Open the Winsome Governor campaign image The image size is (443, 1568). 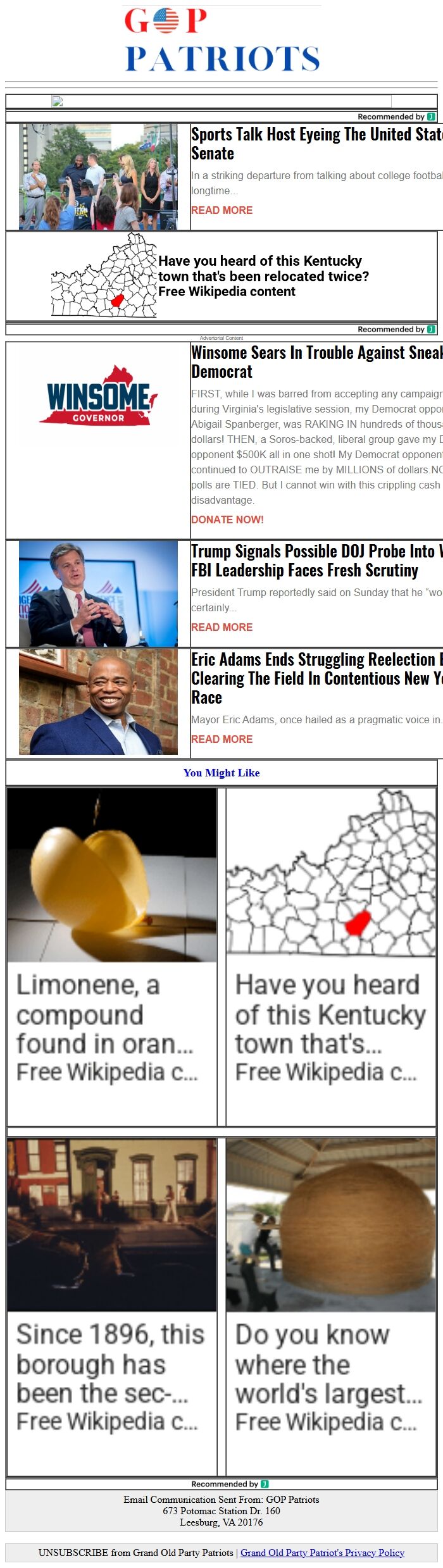coord(98,394)
